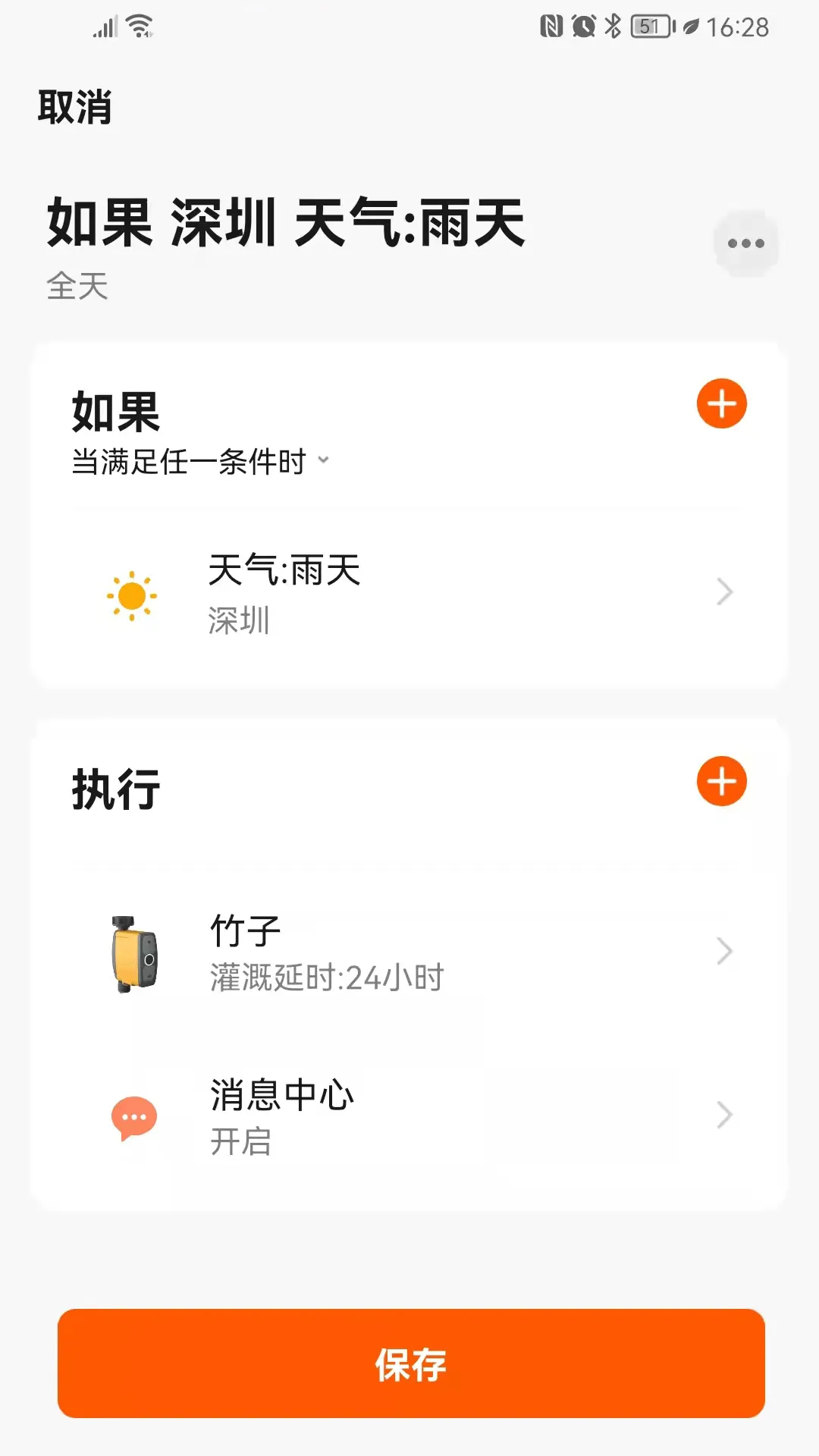This screenshot has height=1456, width=819.
Task: Click the 开启 status under 消息中心
Action: click(x=241, y=1144)
